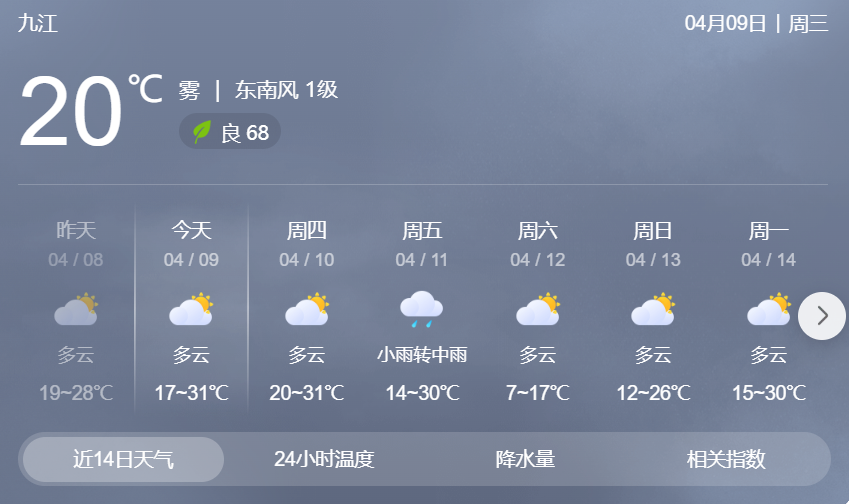Select the 近14日天气 tab

pyautogui.click(x=123, y=460)
